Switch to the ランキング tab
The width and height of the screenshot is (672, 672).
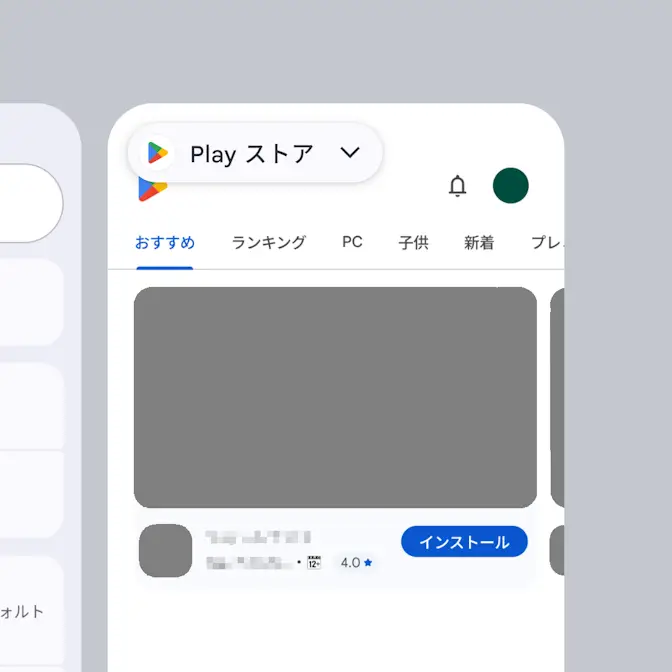point(268,243)
